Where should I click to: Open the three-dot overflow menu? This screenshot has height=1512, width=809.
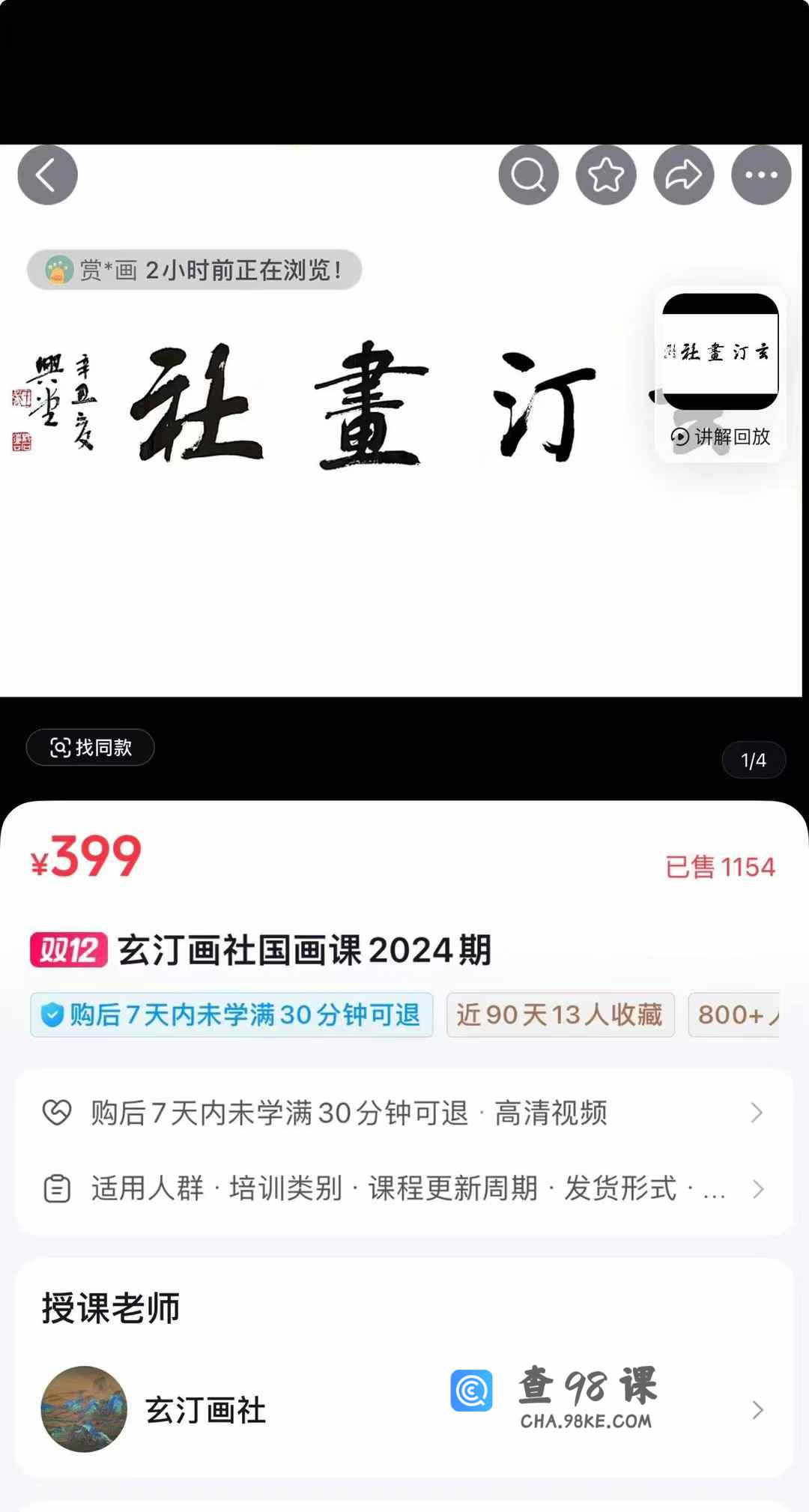point(761,175)
